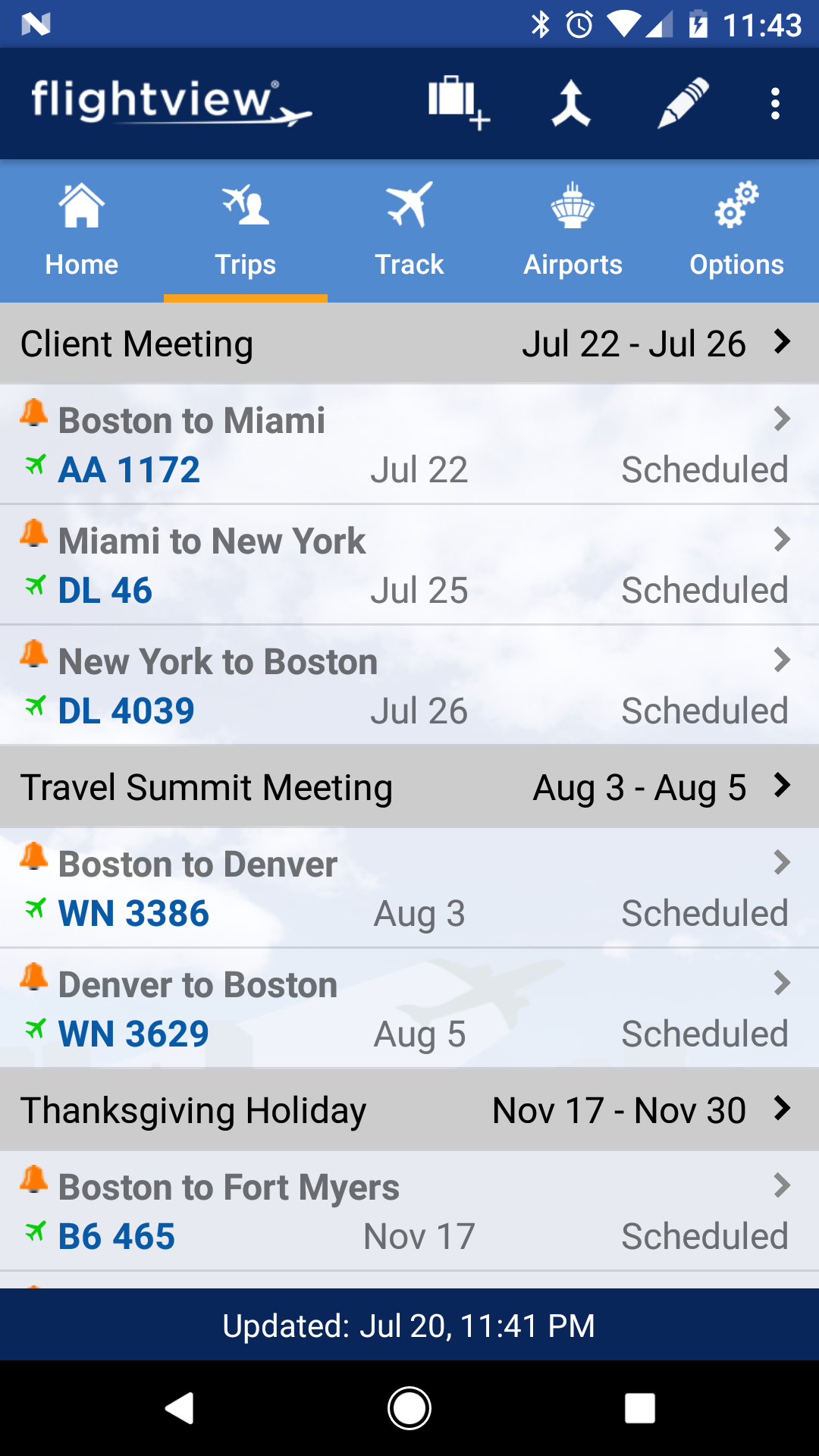Open flight DL 4039 details
Image resolution: width=819 pixels, height=1456 pixels.
click(127, 710)
